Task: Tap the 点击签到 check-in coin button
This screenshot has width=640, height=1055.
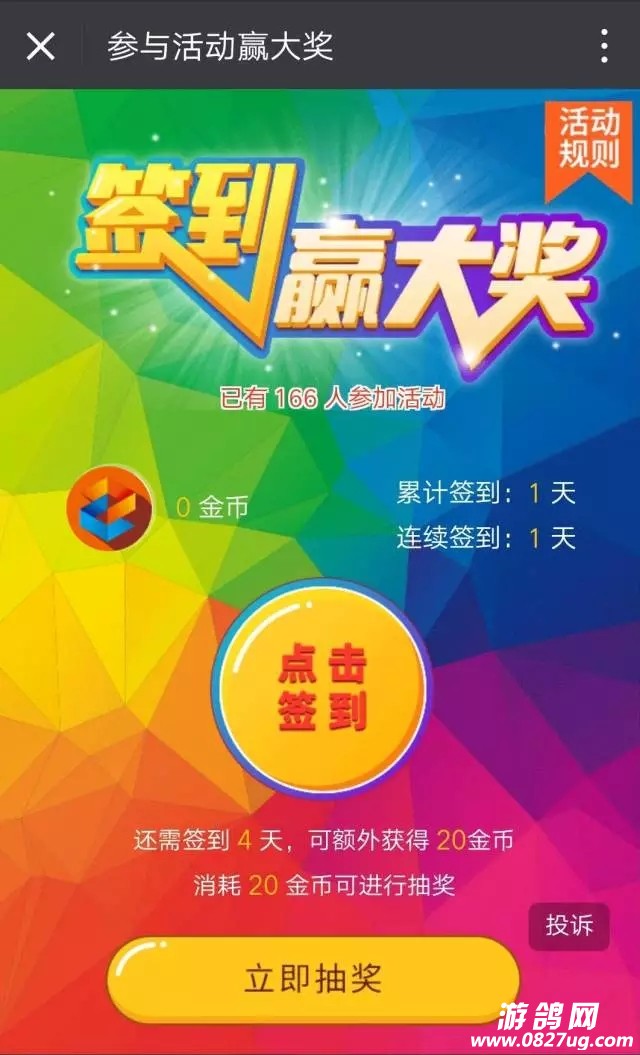Action: click(x=322, y=688)
